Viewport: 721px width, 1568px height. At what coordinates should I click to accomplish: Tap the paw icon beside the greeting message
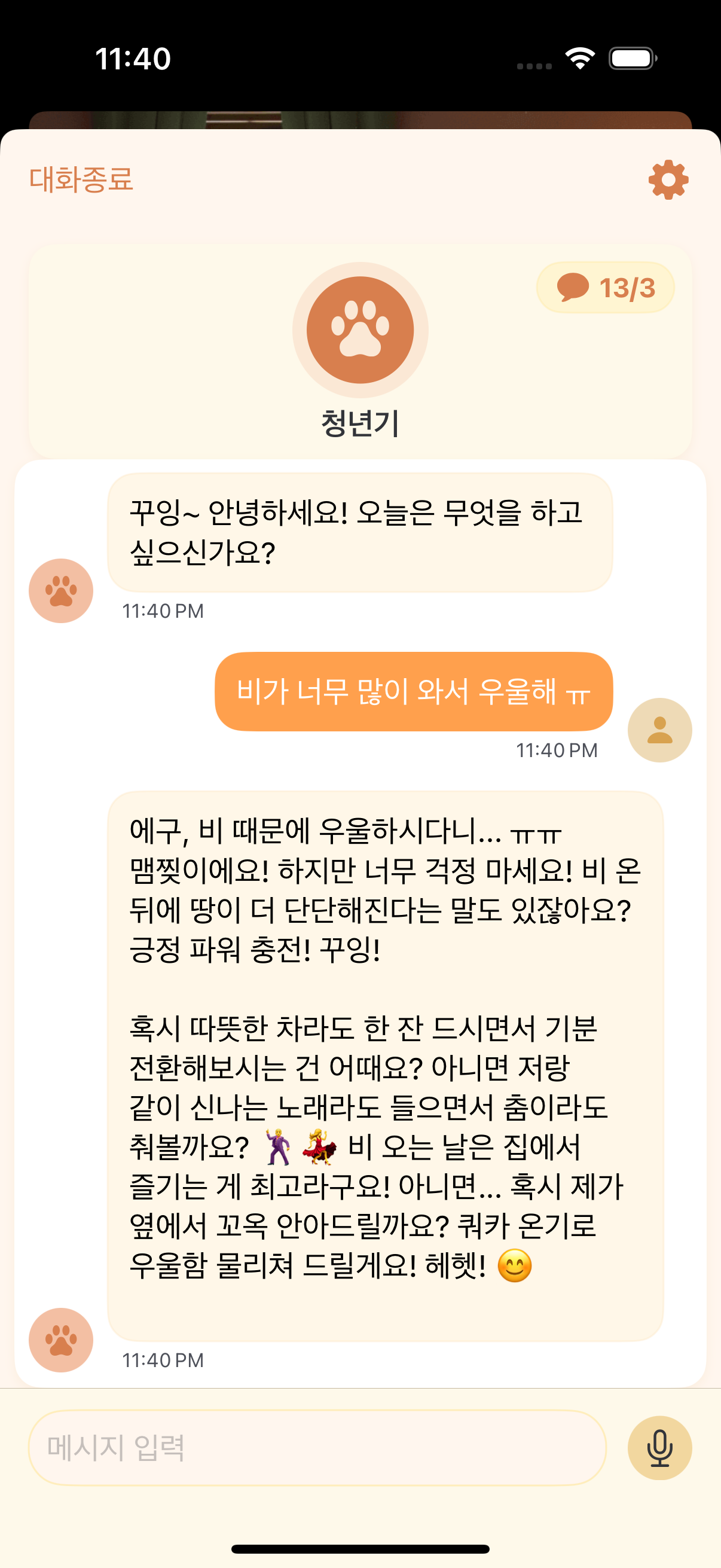coord(60,590)
